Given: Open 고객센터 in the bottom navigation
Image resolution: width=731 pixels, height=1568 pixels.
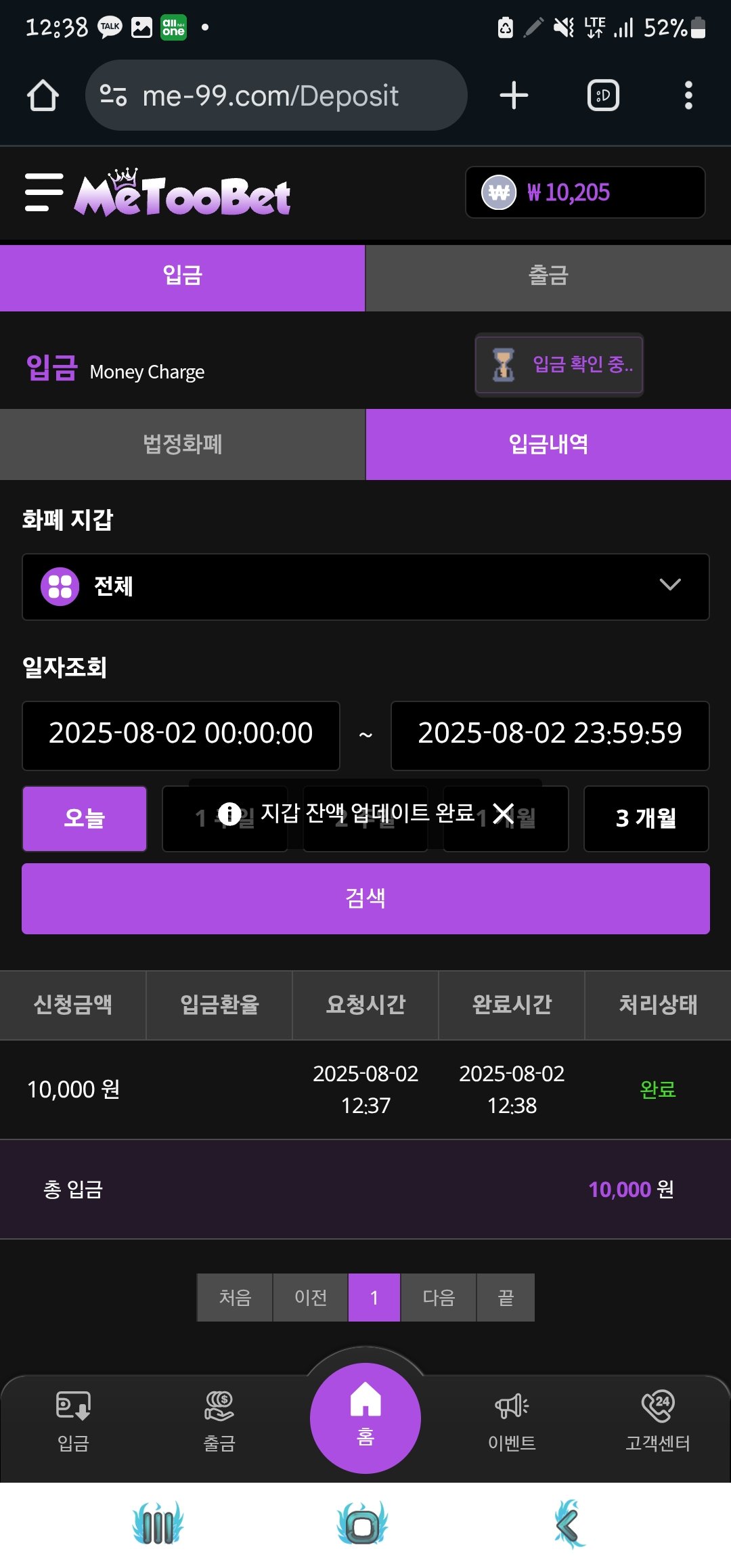Looking at the screenshot, I should point(658,1421).
